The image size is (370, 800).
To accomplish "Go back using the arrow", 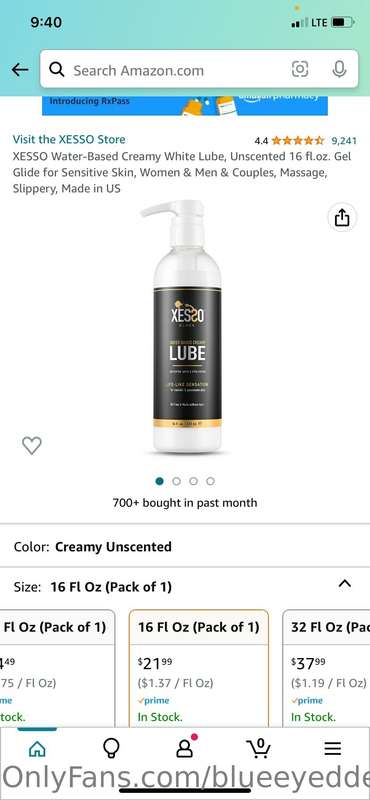I will (x=20, y=70).
